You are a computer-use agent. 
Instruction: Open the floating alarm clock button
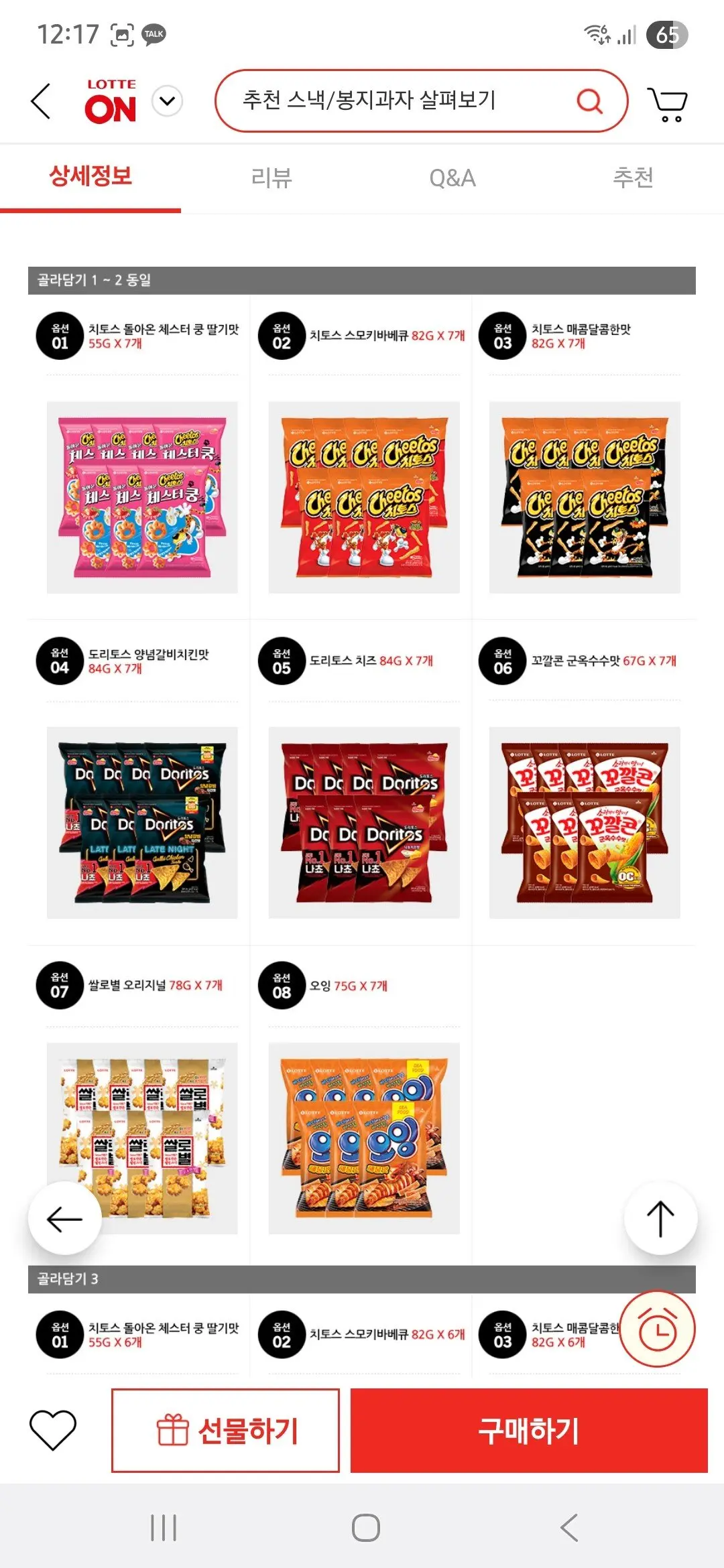point(658,1329)
